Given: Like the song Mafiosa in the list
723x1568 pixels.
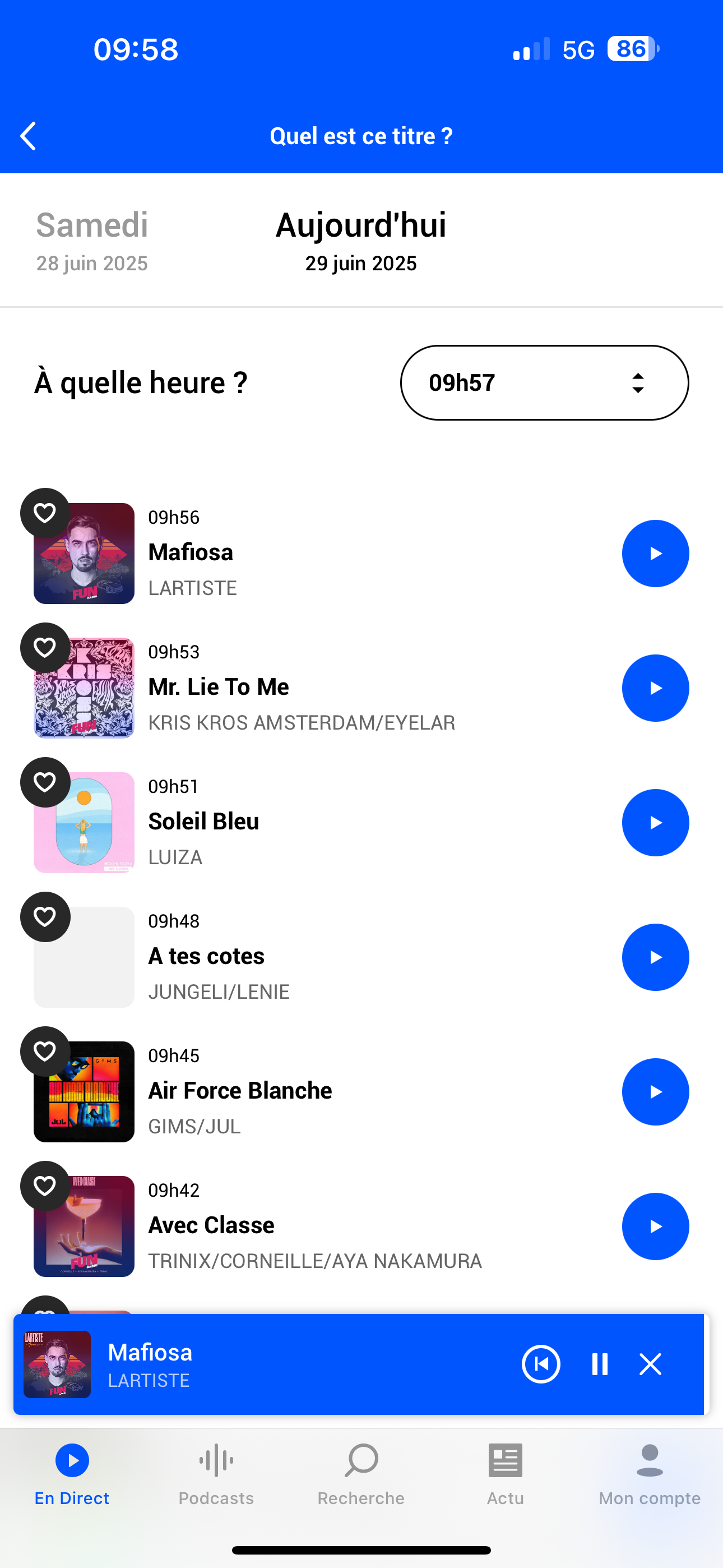Looking at the screenshot, I should tap(45, 513).
